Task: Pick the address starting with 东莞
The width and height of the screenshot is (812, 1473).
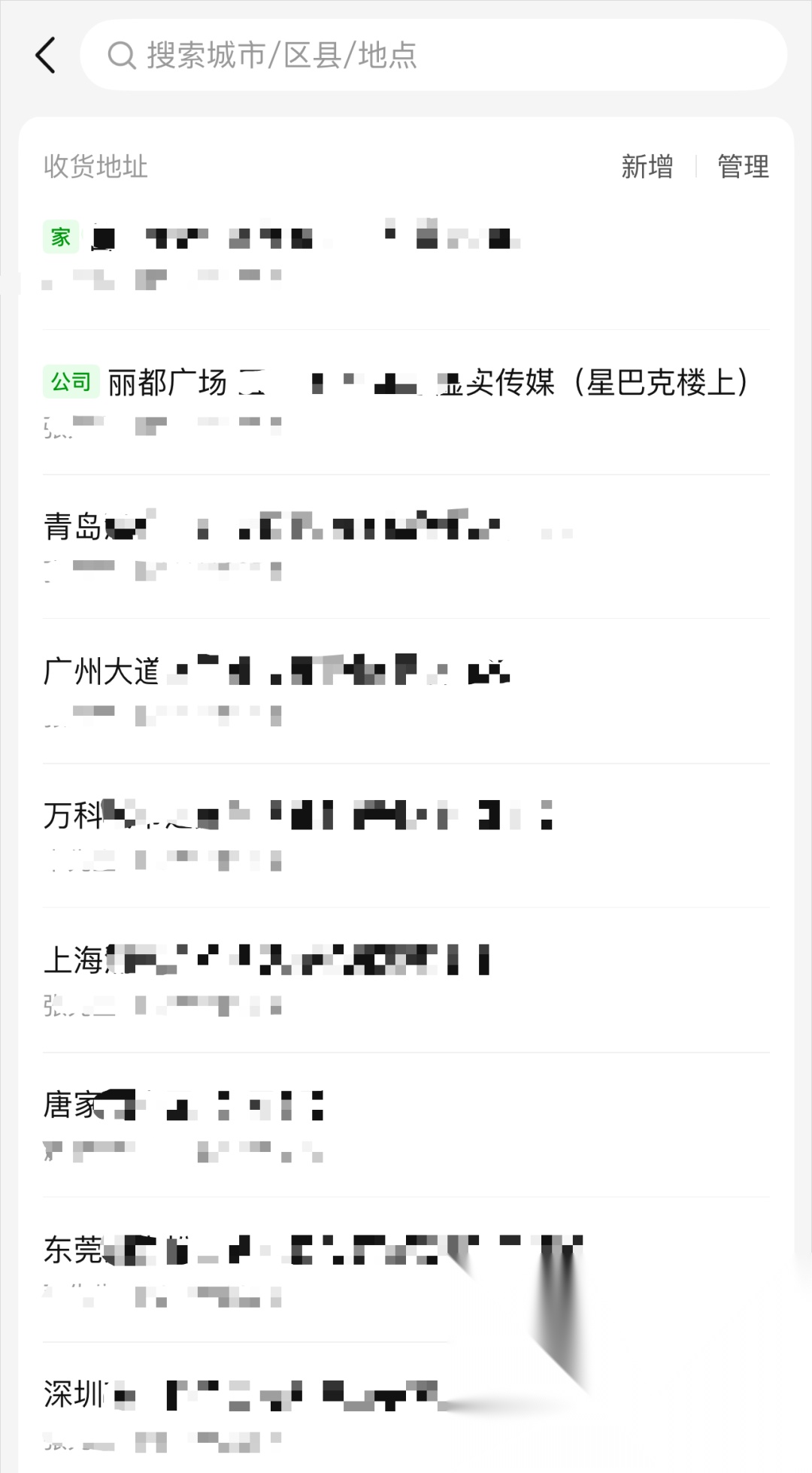Action: coord(406,1269)
